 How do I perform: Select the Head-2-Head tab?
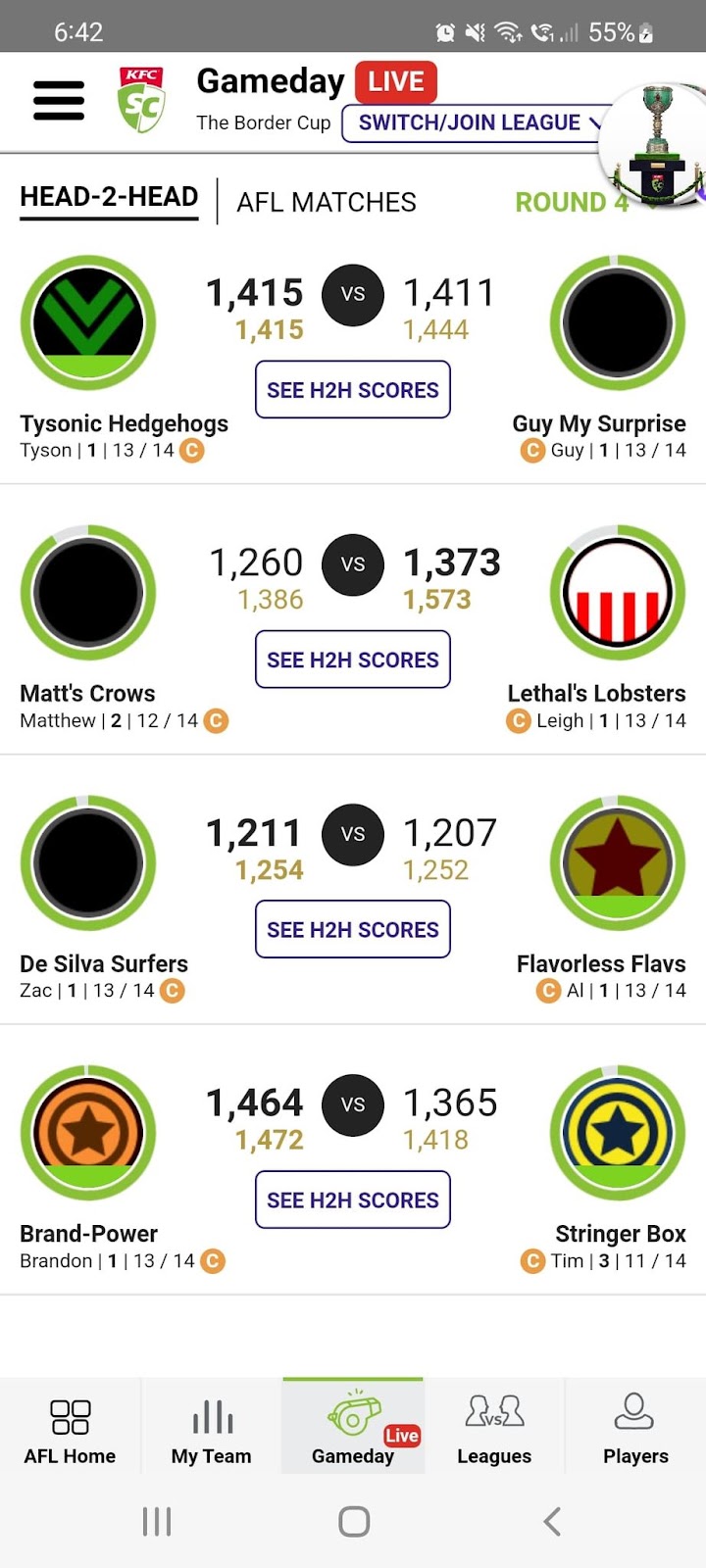[109, 197]
